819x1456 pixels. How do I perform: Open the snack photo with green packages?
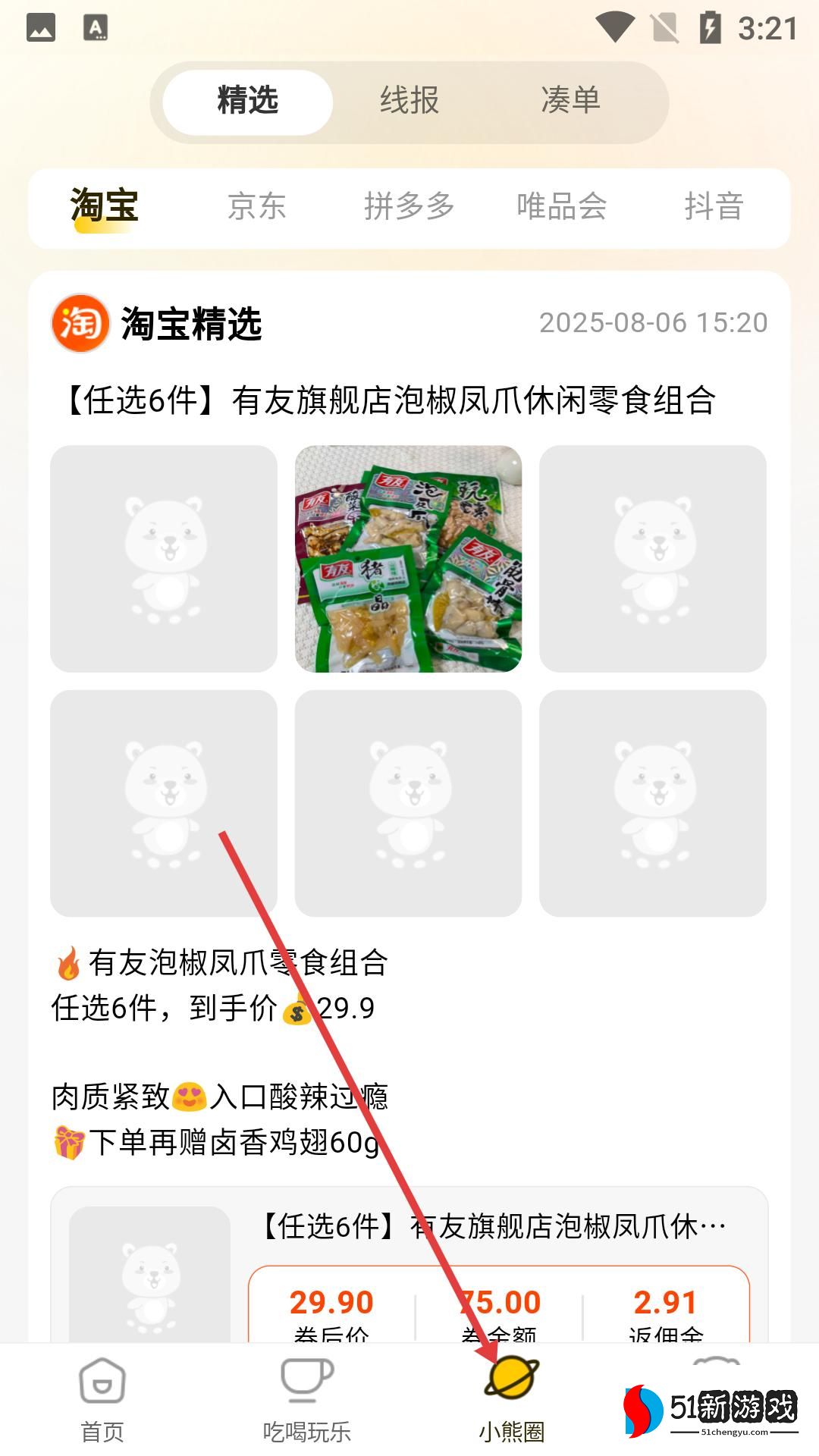(408, 559)
